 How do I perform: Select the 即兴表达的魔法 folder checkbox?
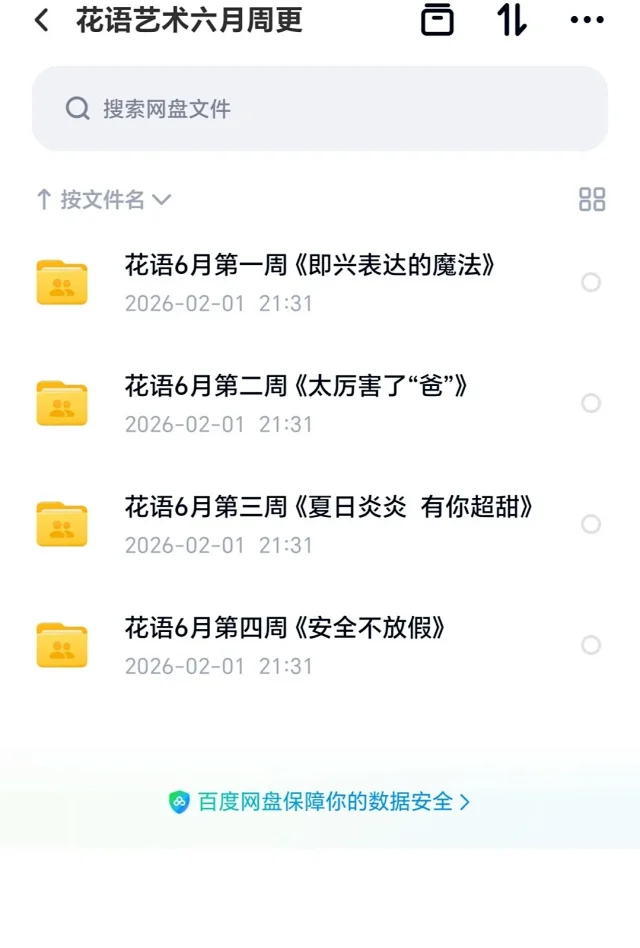click(x=591, y=282)
